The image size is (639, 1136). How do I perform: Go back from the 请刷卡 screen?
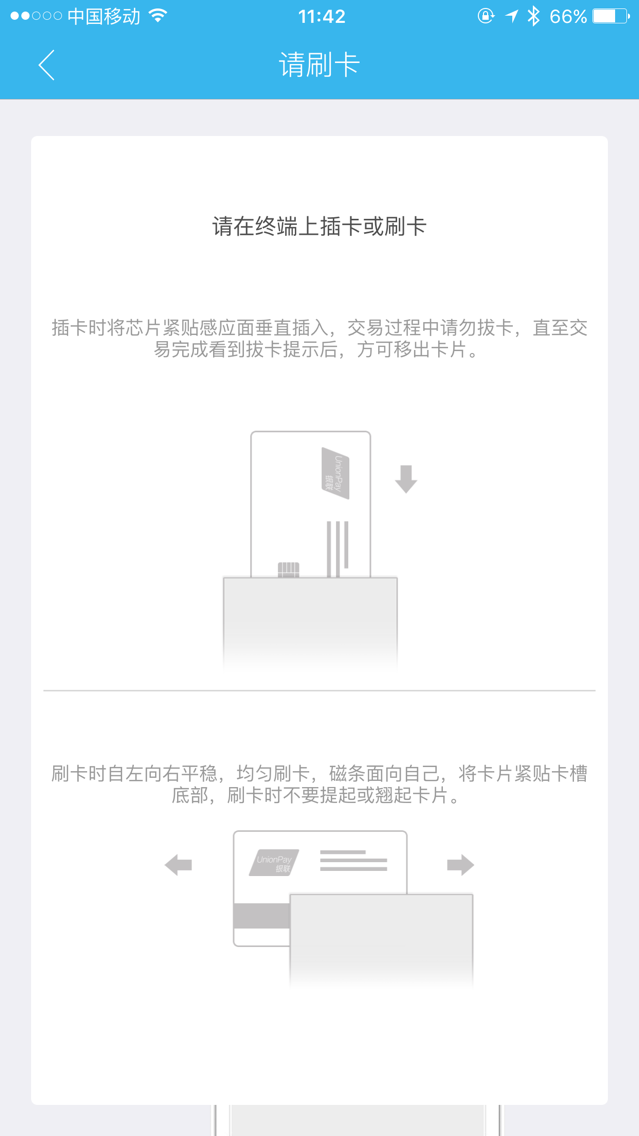pos(46,66)
